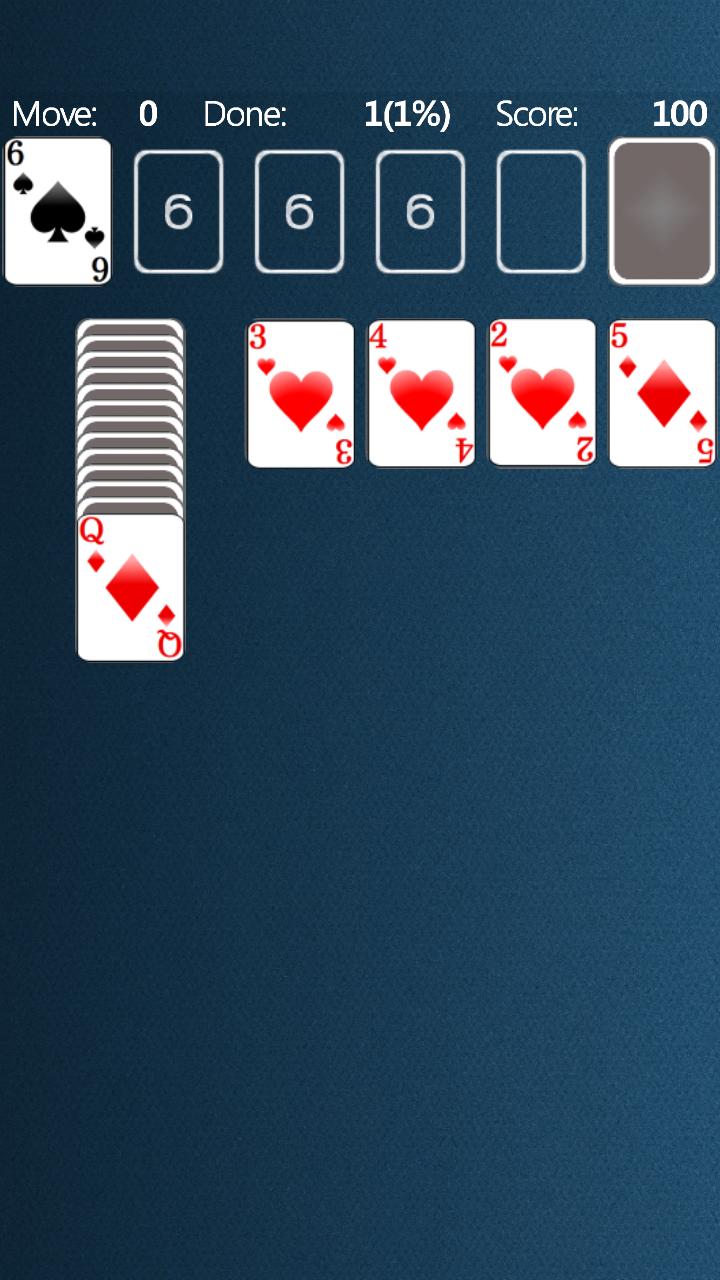Click the first empty foundation marked 6
Image resolution: width=720 pixels, height=1280 pixels.
(x=178, y=210)
